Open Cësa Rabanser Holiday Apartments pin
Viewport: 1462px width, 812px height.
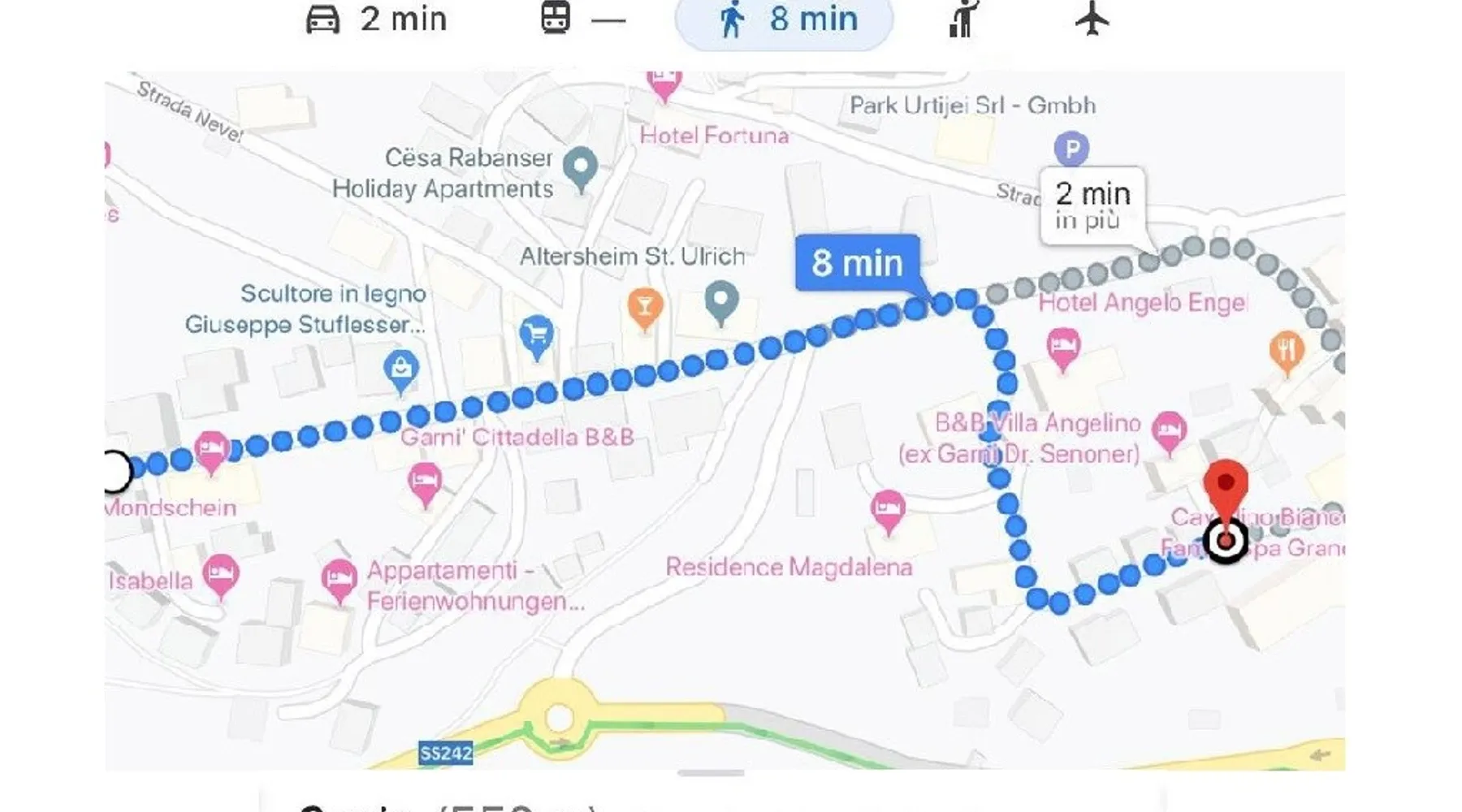click(581, 168)
